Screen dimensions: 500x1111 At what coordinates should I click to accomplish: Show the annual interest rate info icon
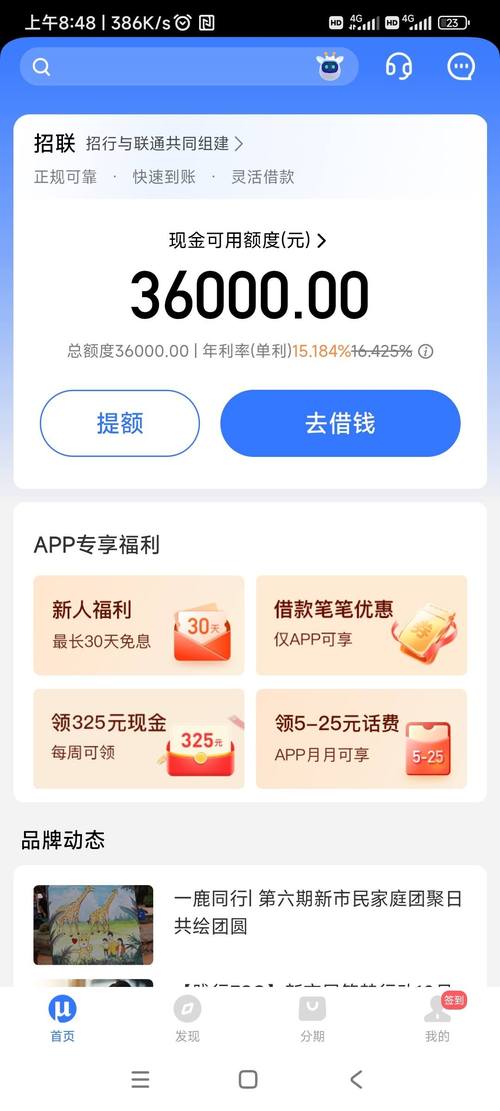(x=425, y=351)
